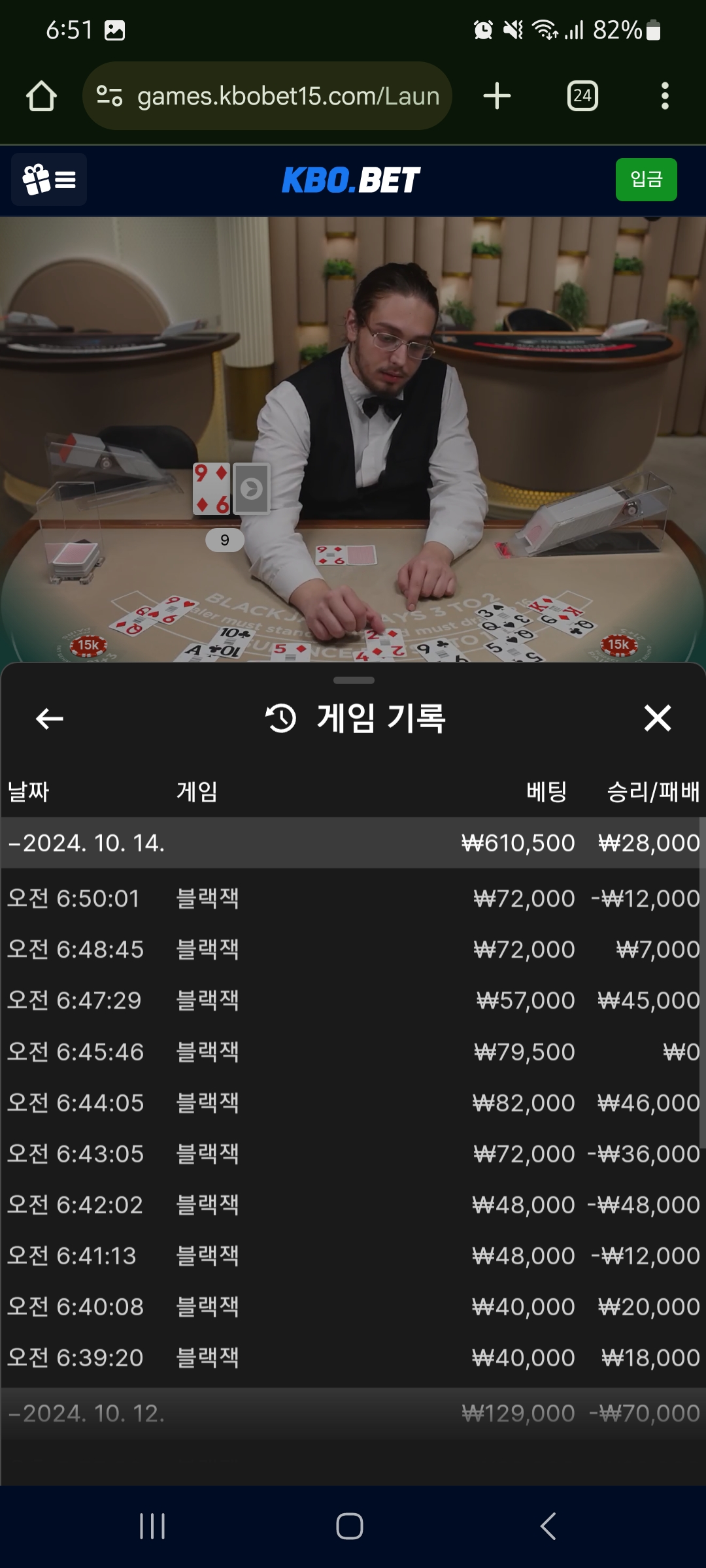706x1568 pixels.
Task: Open the 오전 6:50:01 블랙잭 record
Action: (353, 898)
